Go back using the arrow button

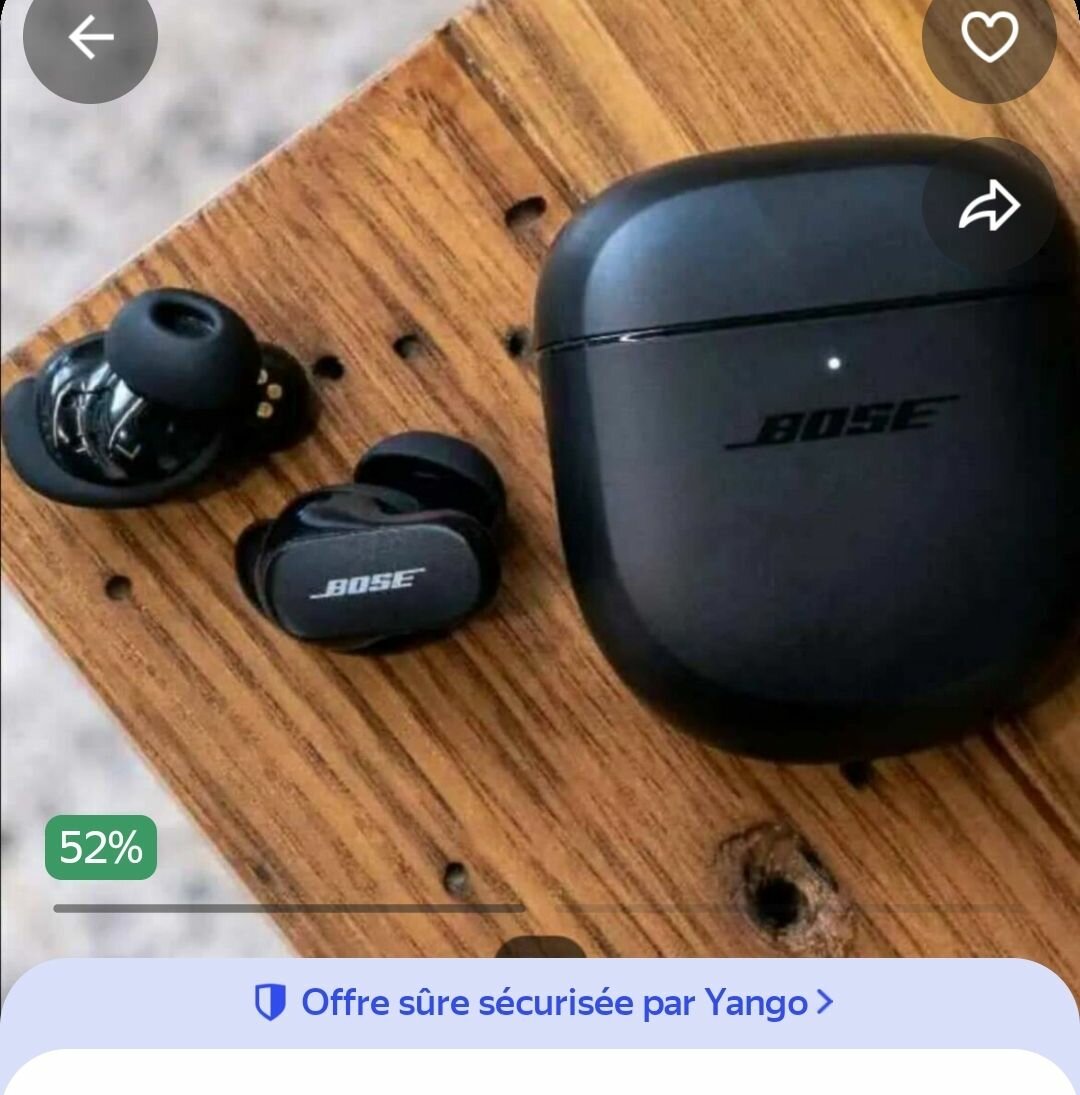90,38
